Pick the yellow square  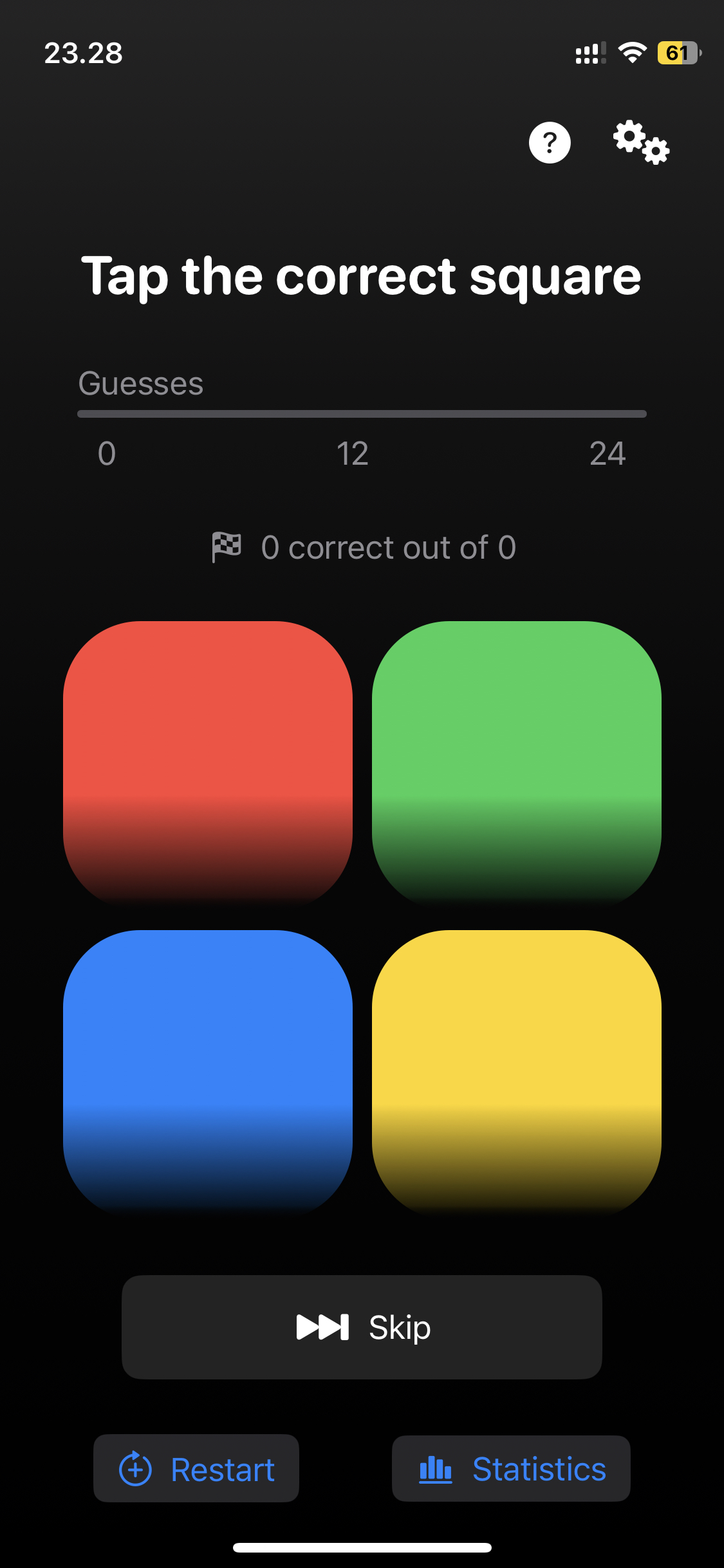516,1072
